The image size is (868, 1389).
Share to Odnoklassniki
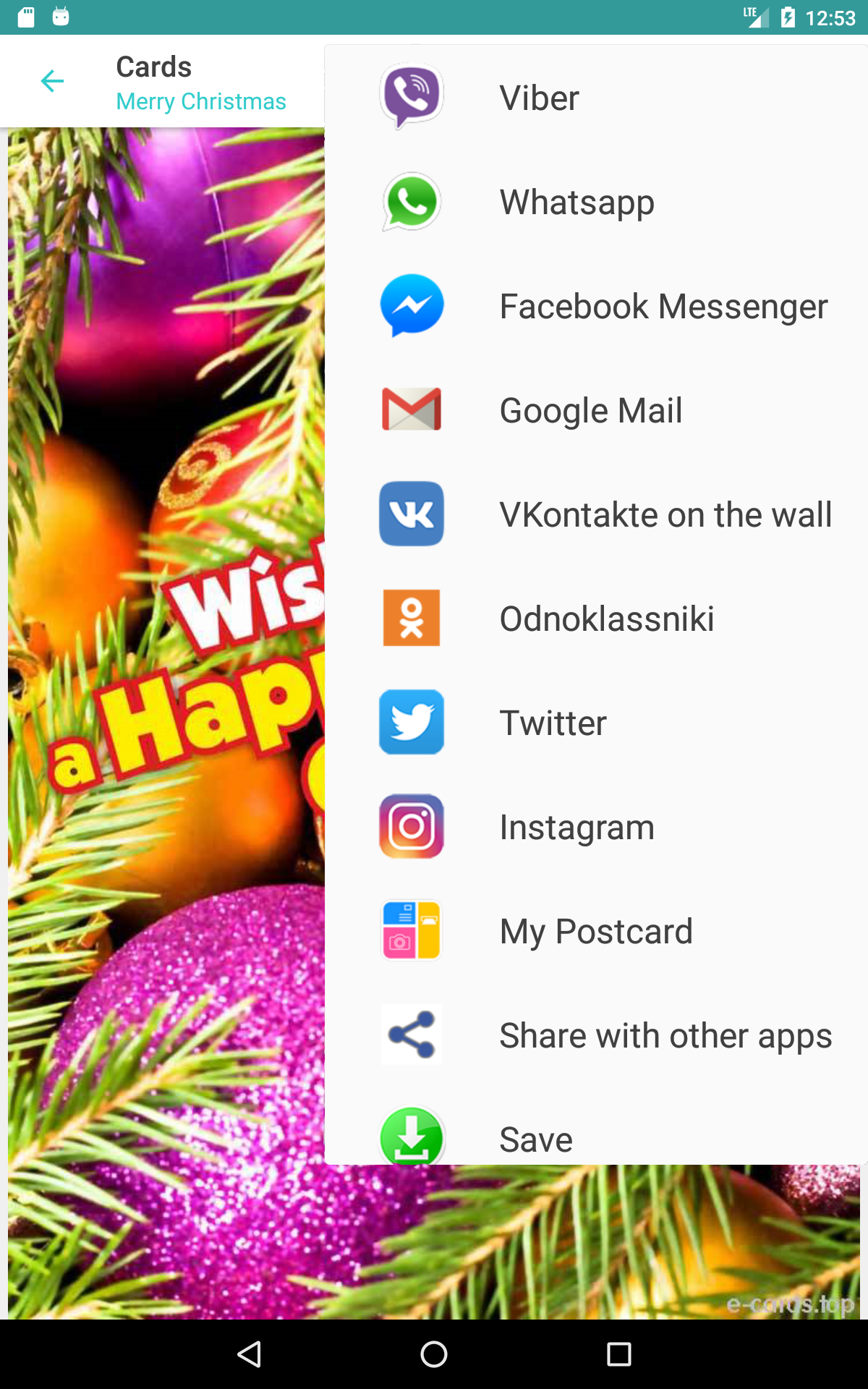[596, 619]
